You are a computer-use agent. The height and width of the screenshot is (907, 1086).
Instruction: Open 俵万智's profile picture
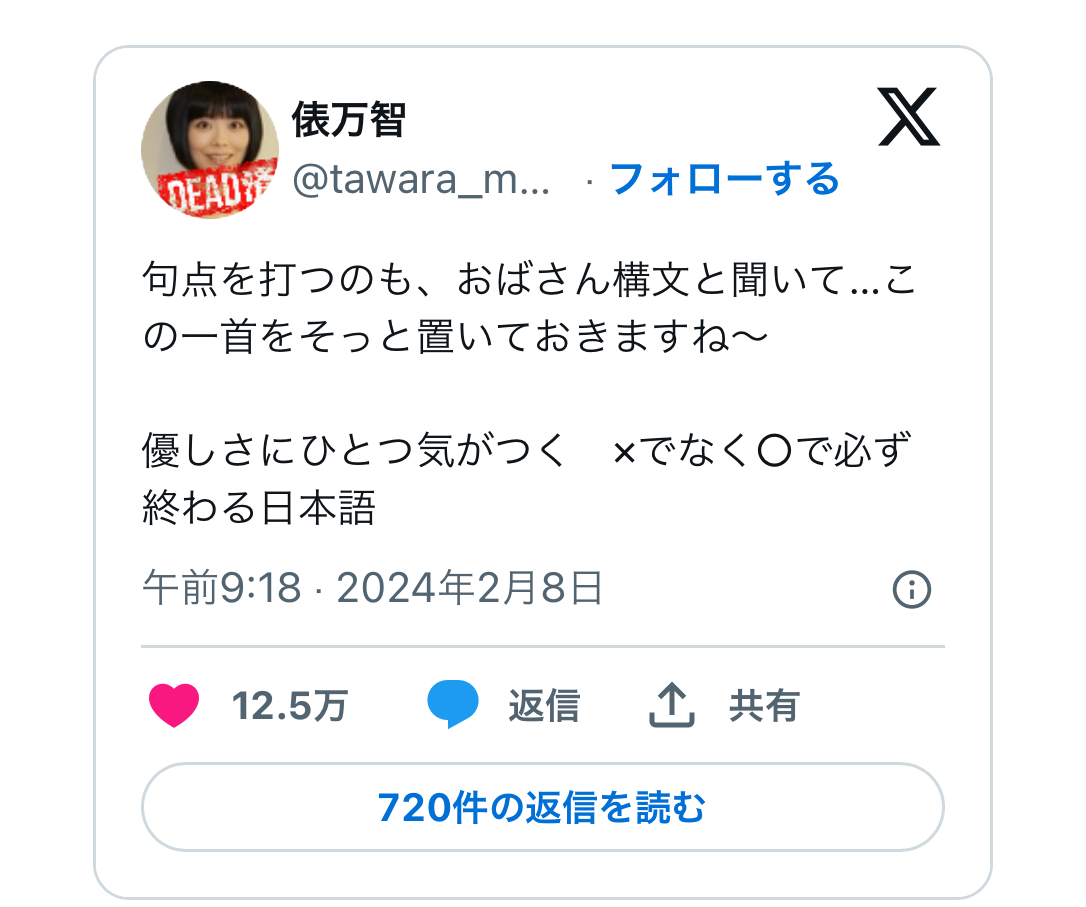coord(209,149)
